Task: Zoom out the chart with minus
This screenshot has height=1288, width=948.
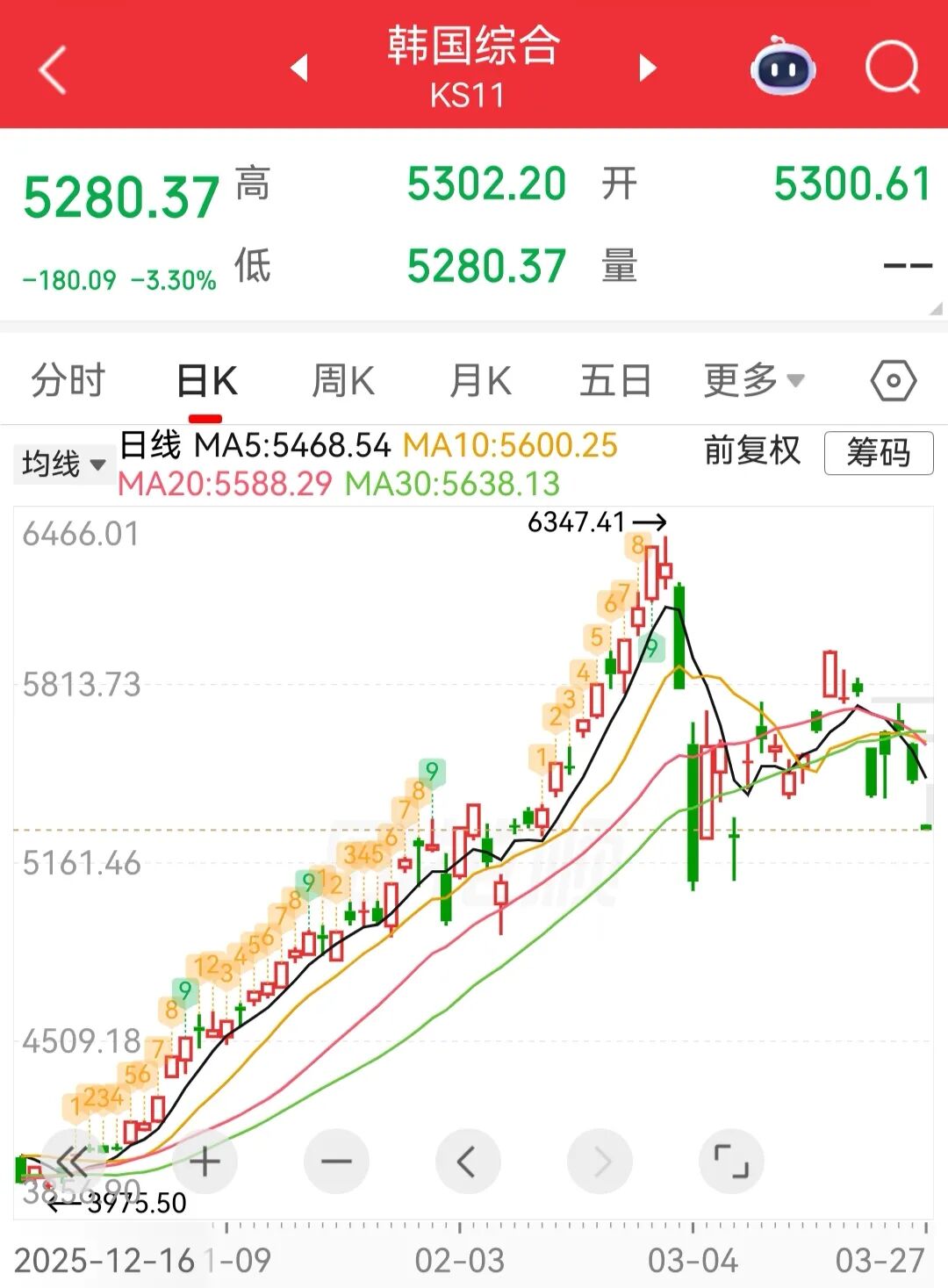Action: 336,1162
